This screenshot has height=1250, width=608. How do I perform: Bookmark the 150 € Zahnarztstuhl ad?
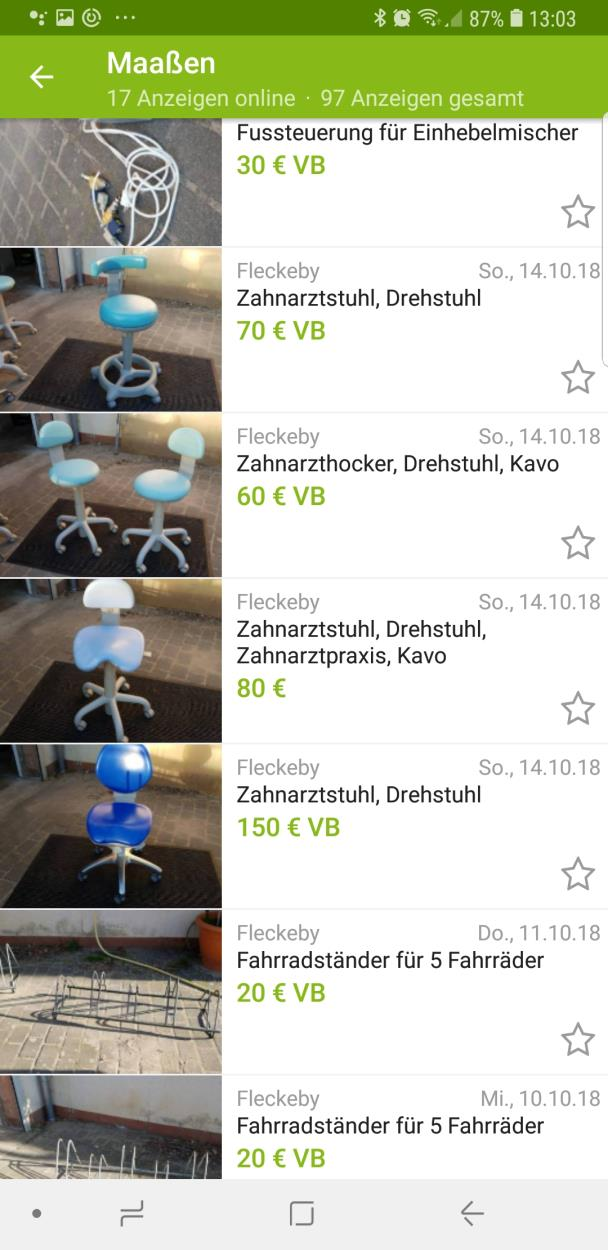click(x=577, y=874)
